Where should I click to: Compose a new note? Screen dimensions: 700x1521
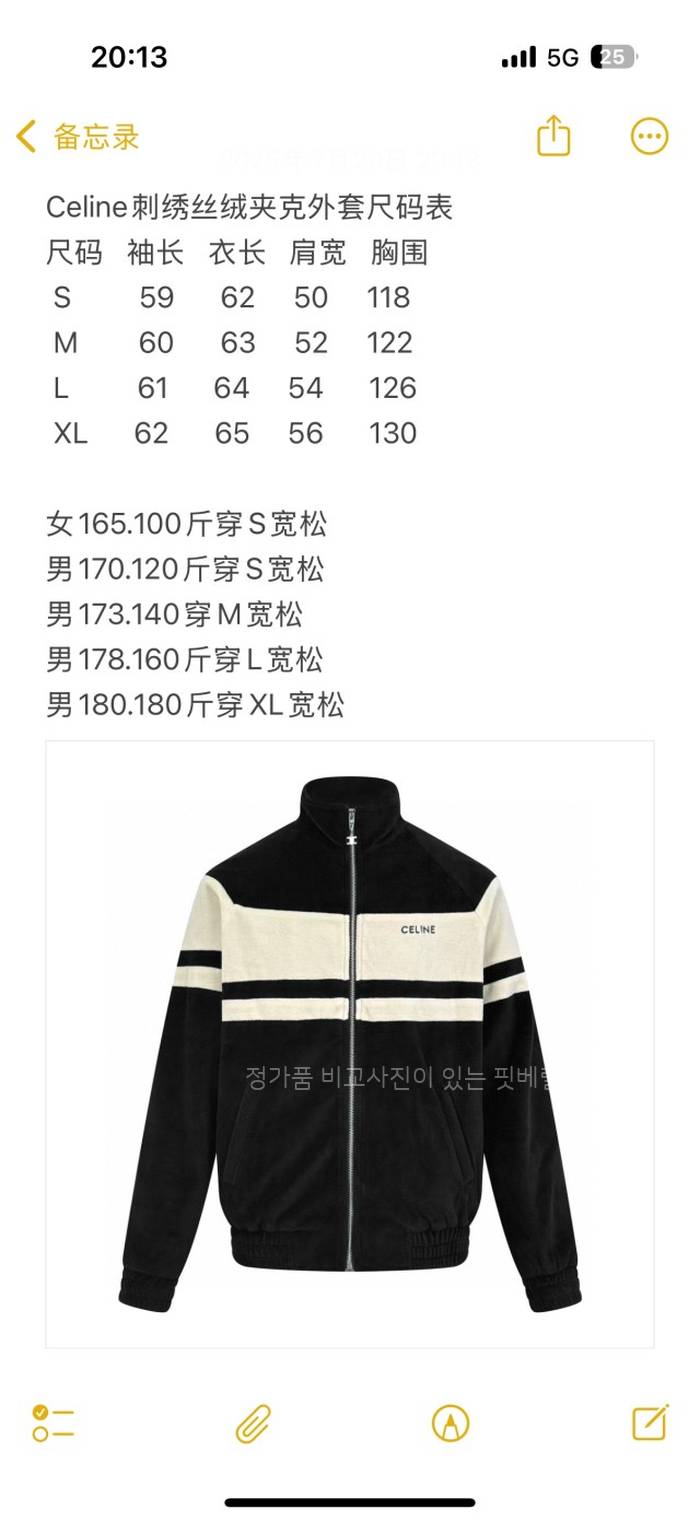[649, 1421]
